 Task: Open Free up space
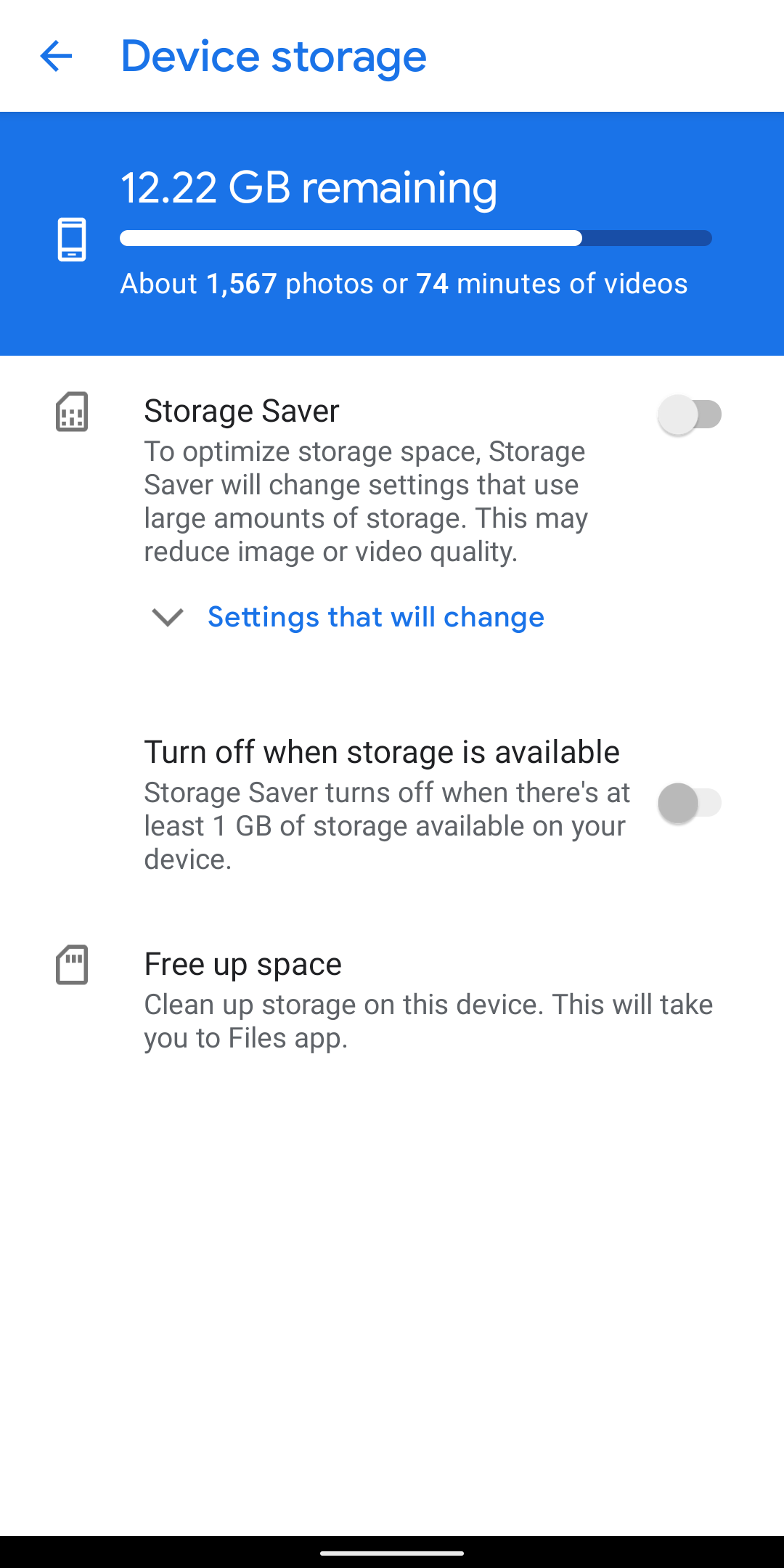point(392,1000)
